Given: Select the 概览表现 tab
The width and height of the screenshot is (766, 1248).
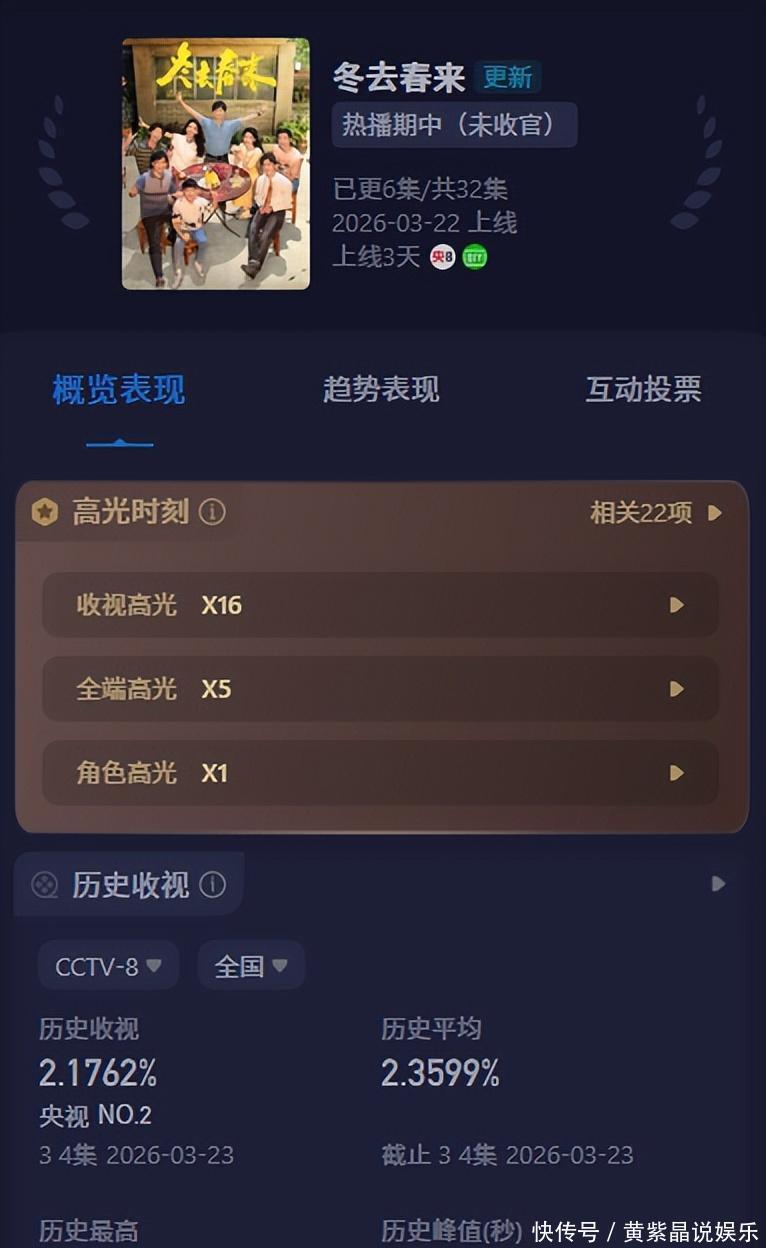Looking at the screenshot, I should tap(119, 389).
